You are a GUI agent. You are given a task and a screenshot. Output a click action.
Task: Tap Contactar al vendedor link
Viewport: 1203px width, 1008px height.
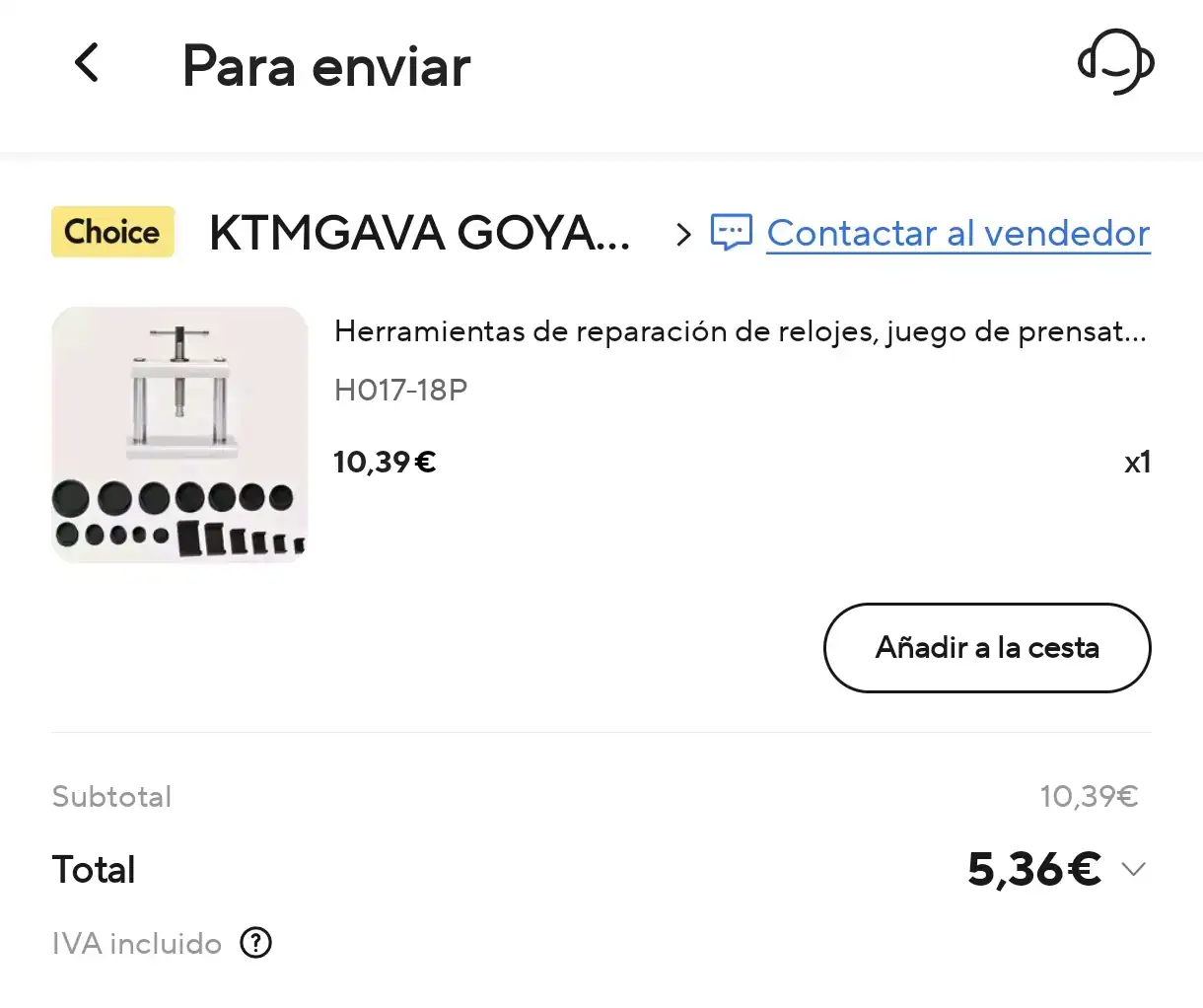point(957,234)
